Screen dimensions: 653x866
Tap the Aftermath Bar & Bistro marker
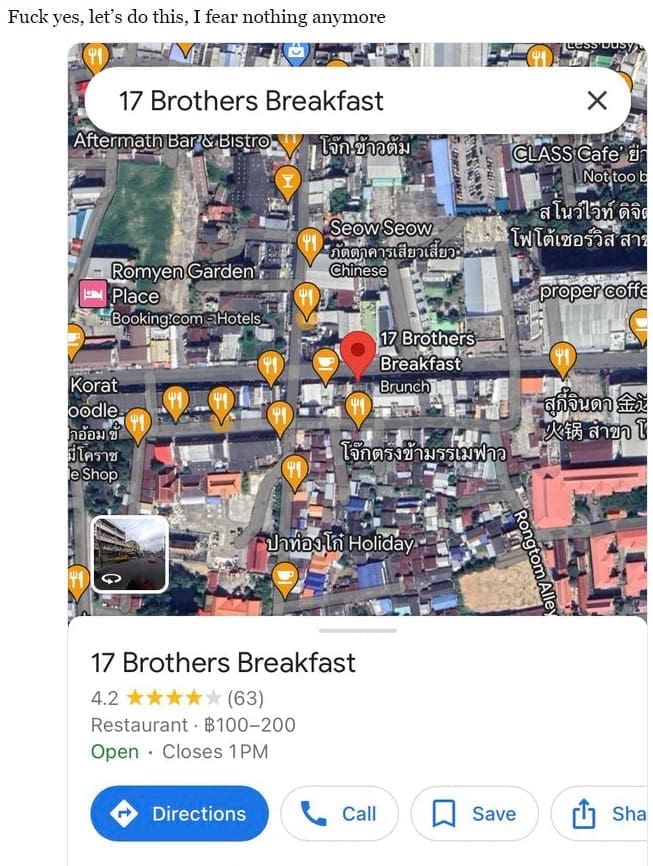pyautogui.click(x=288, y=144)
